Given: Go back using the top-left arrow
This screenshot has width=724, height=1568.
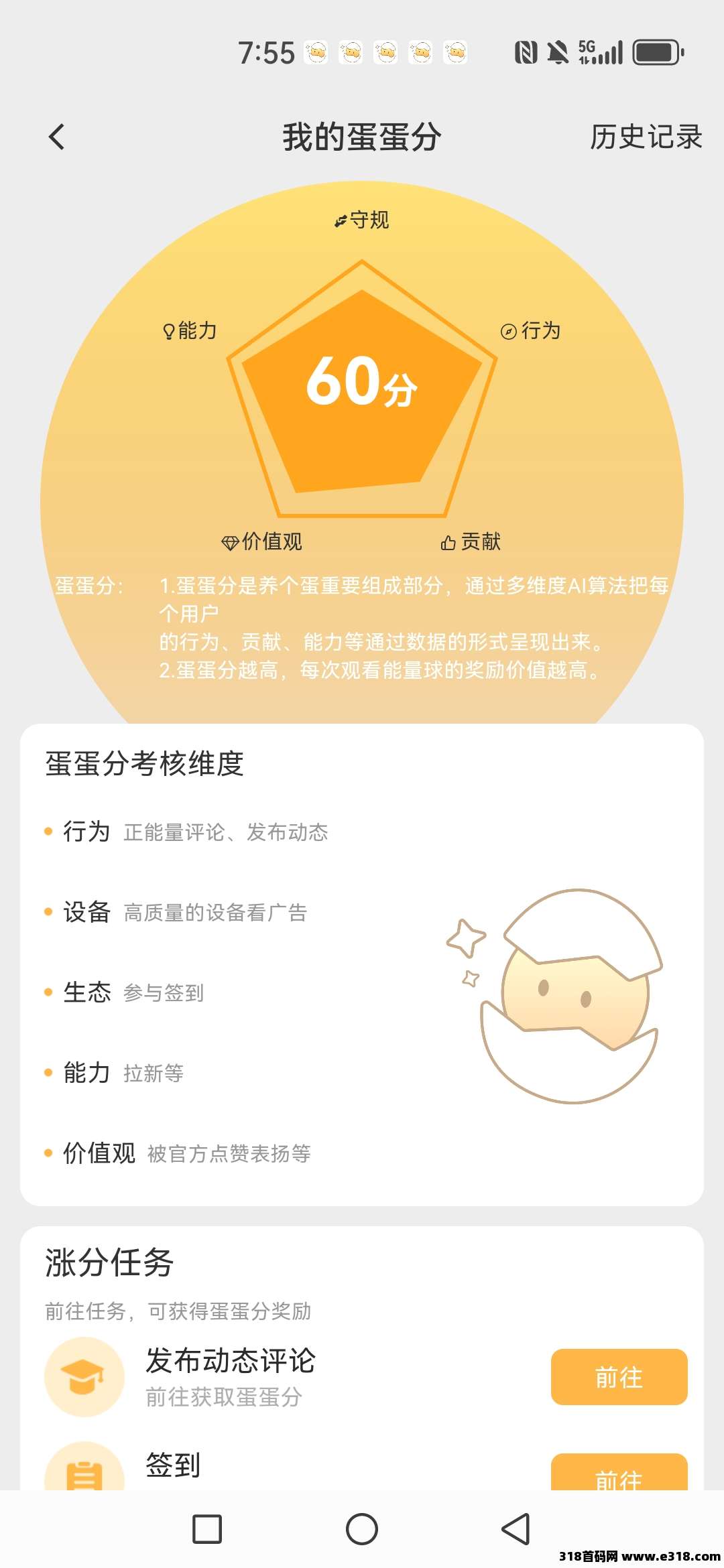Looking at the screenshot, I should click(57, 137).
